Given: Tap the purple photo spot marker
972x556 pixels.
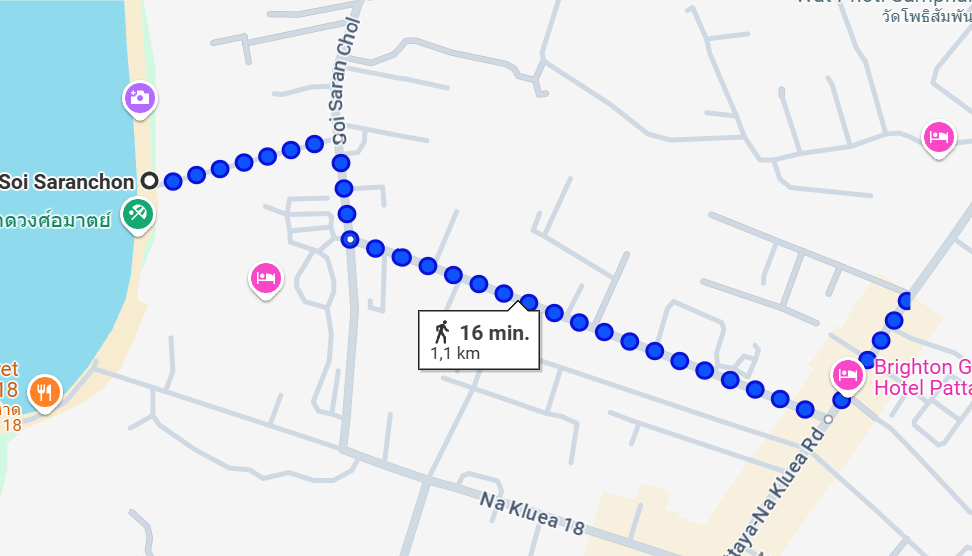Looking at the screenshot, I should point(139,98).
